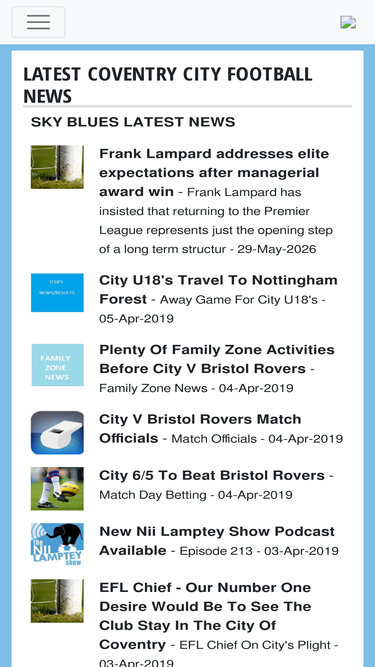375x667 pixels.
Task: Tap the broken image logo in header
Action: click(x=348, y=22)
